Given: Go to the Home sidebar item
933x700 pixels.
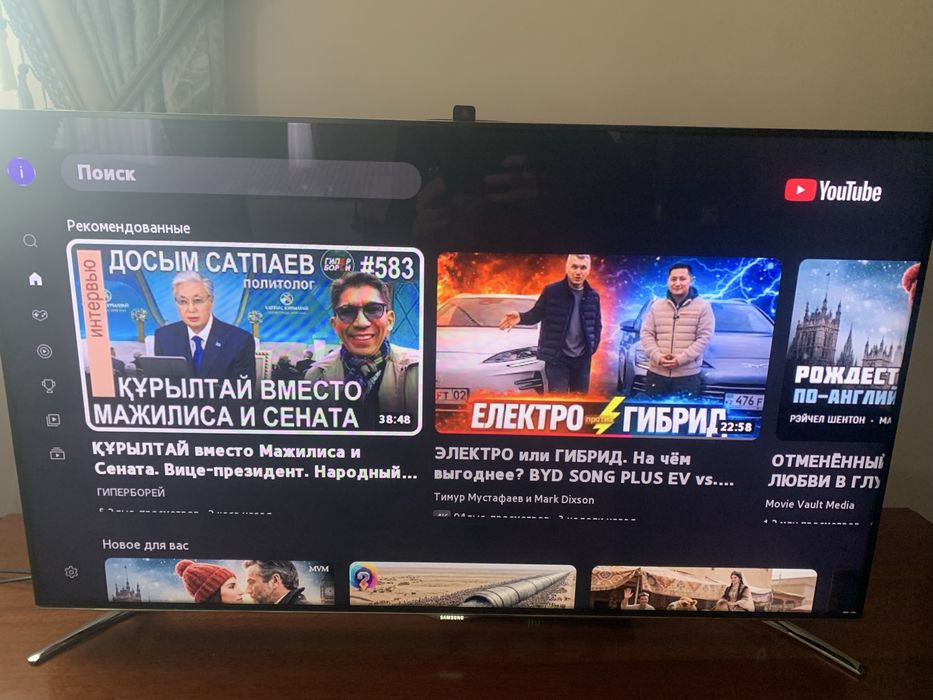Looking at the screenshot, I should [35, 279].
